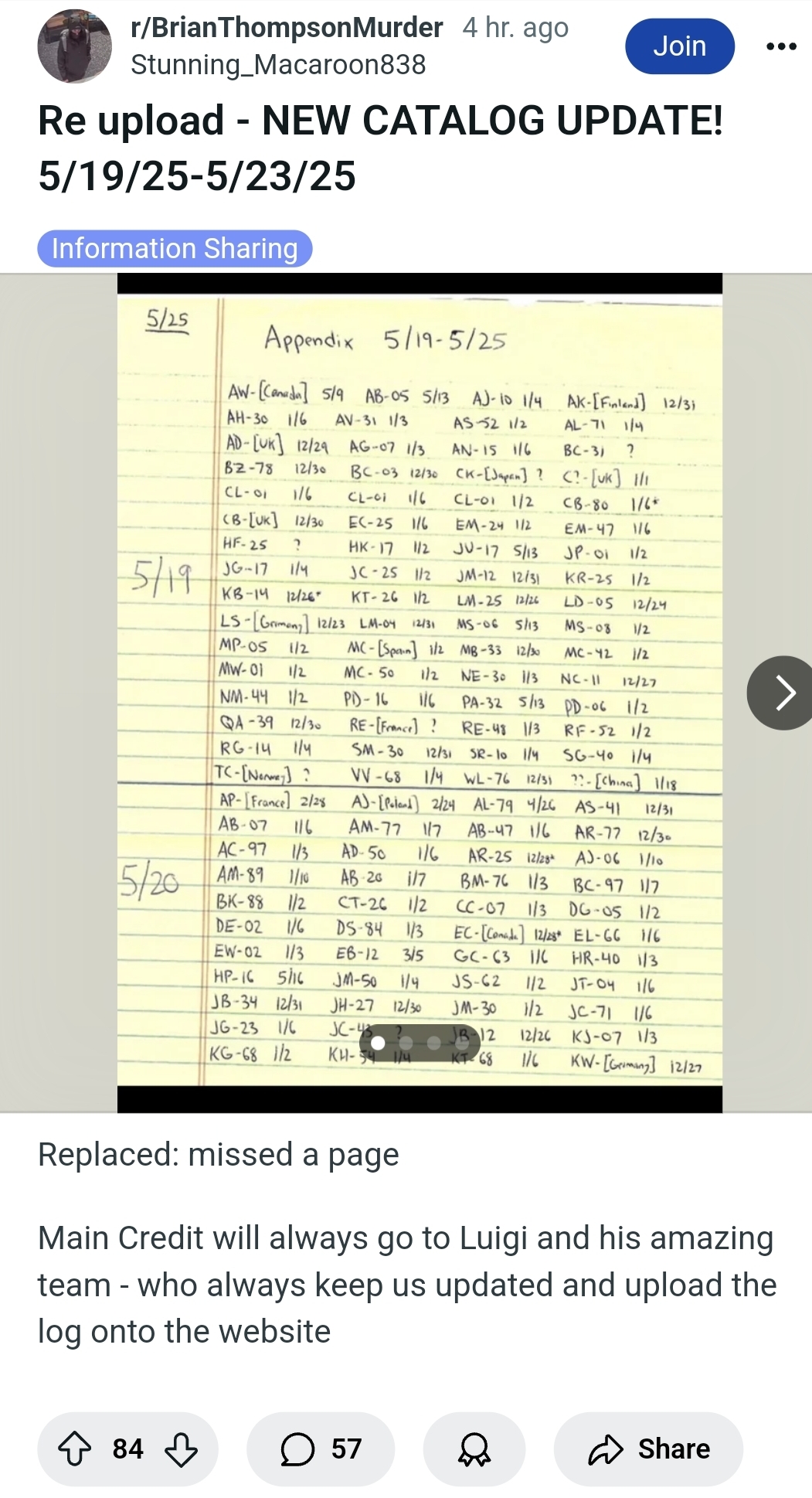The width and height of the screenshot is (812, 1498).
Task: Share this post
Action: click(648, 1449)
